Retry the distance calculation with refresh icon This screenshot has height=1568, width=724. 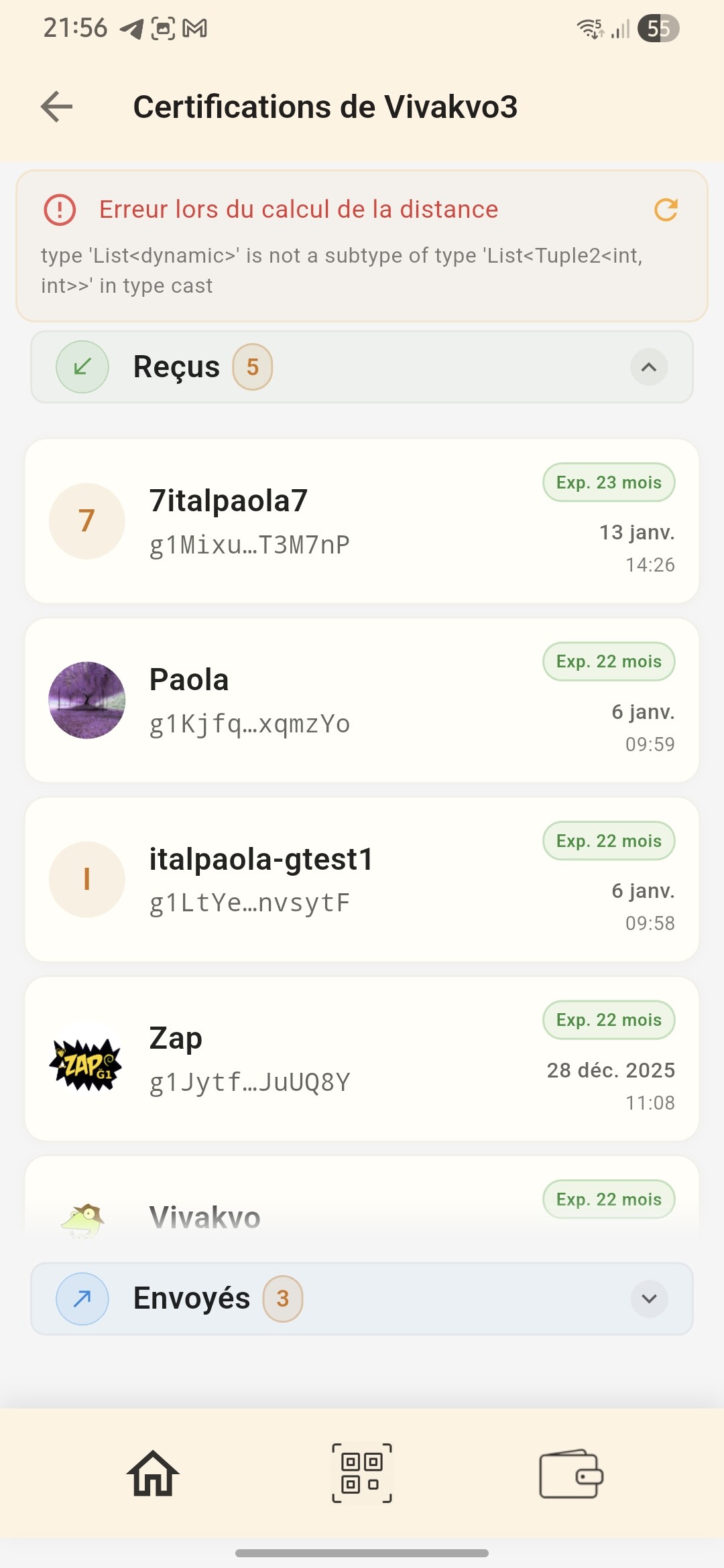pos(666,210)
